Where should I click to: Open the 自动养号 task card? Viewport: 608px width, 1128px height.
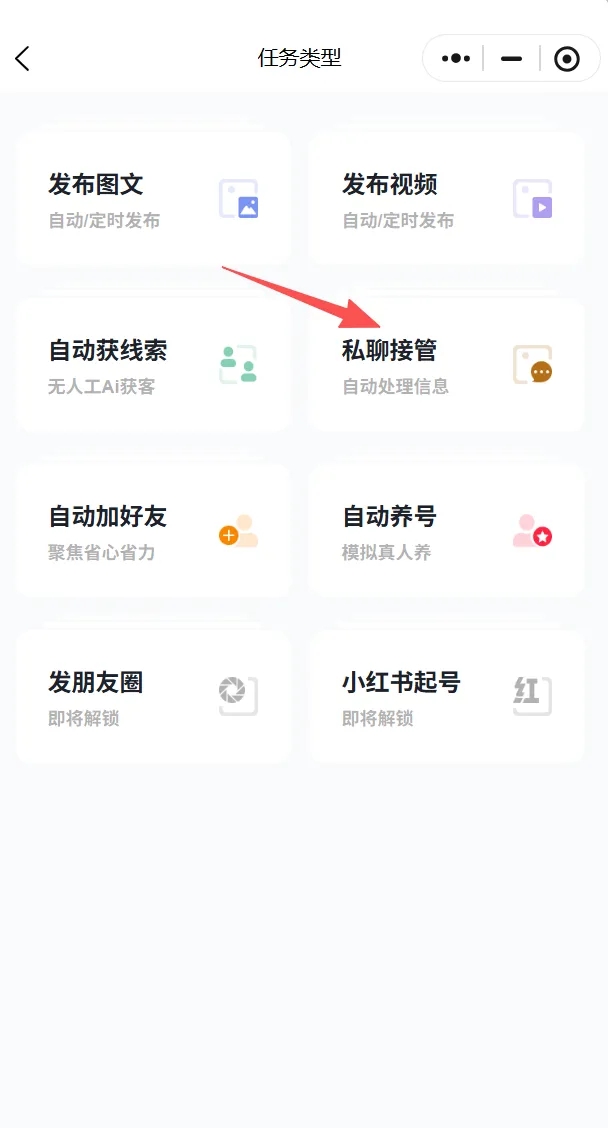446,531
